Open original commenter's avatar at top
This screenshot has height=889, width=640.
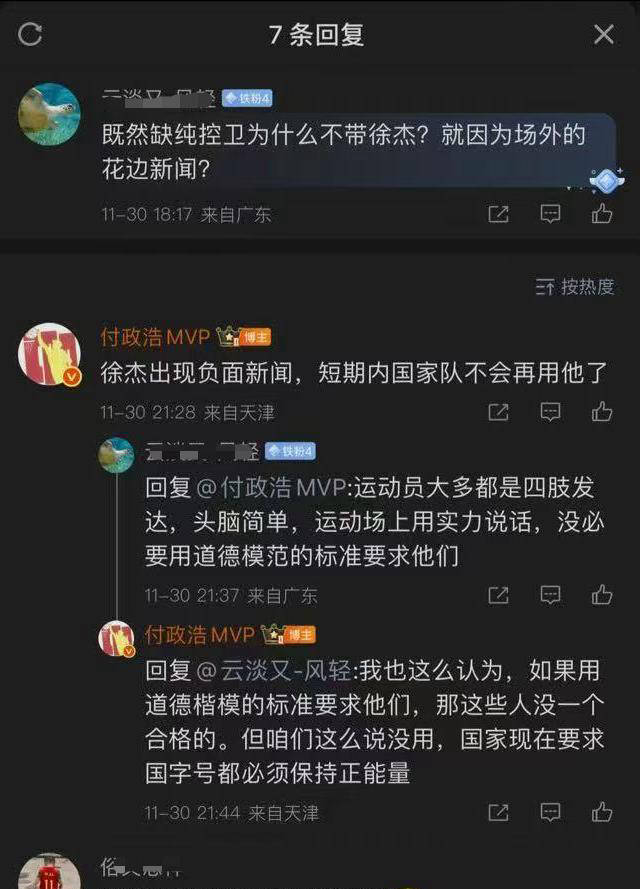[49, 114]
